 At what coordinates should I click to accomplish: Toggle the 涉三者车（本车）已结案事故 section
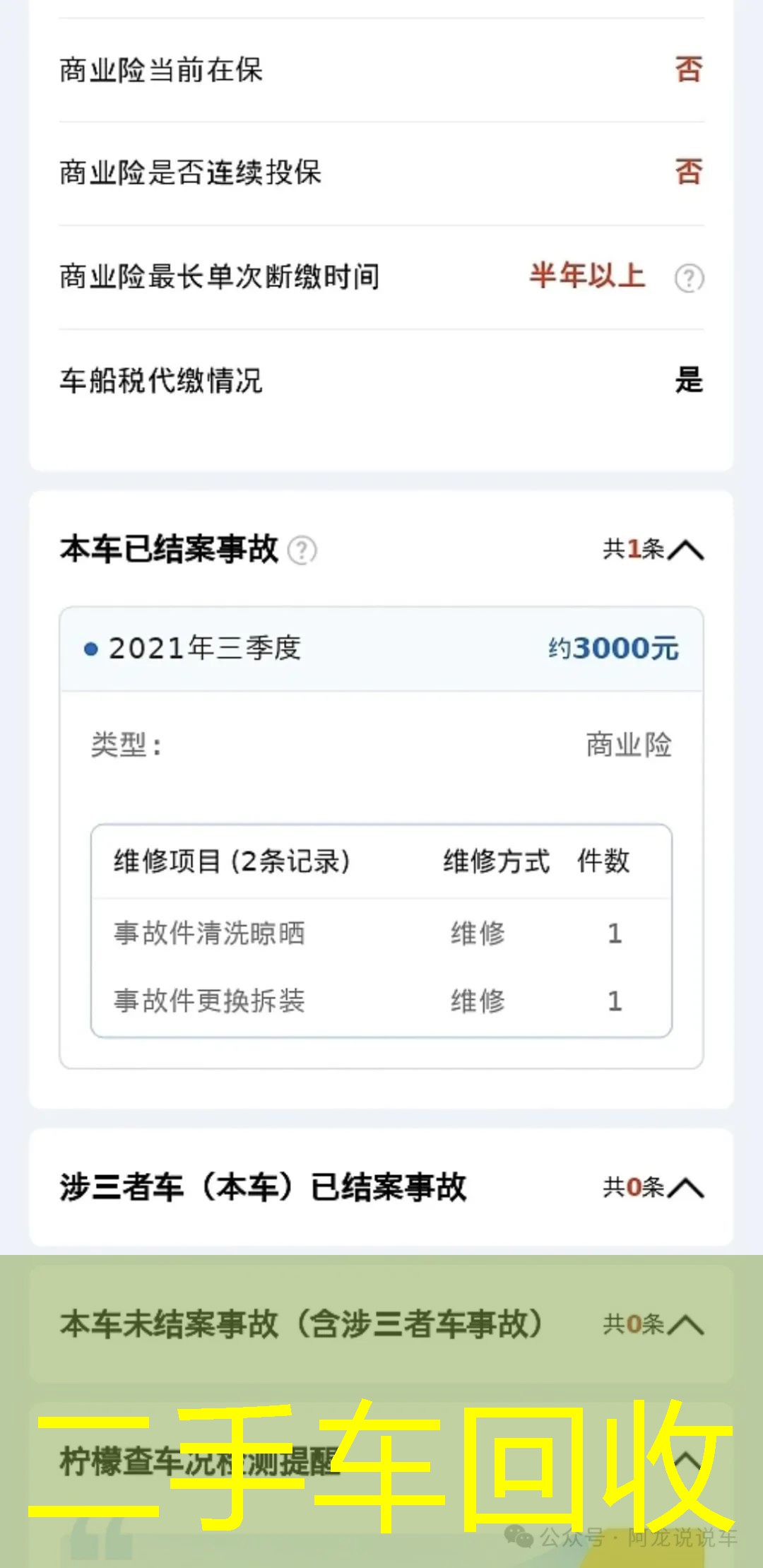click(x=685, y=1187)
